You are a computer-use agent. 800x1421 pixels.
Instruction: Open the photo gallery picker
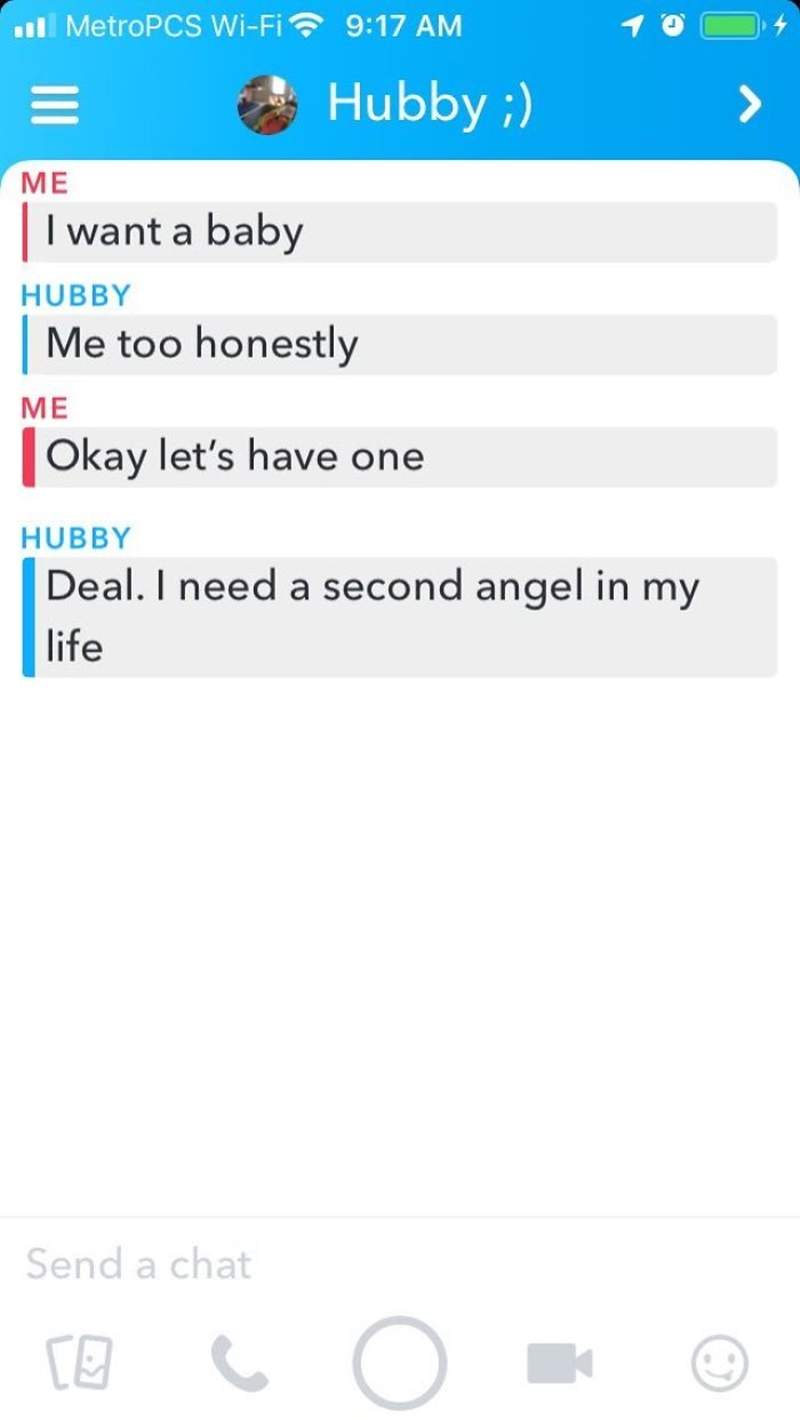coord(75,1363)
